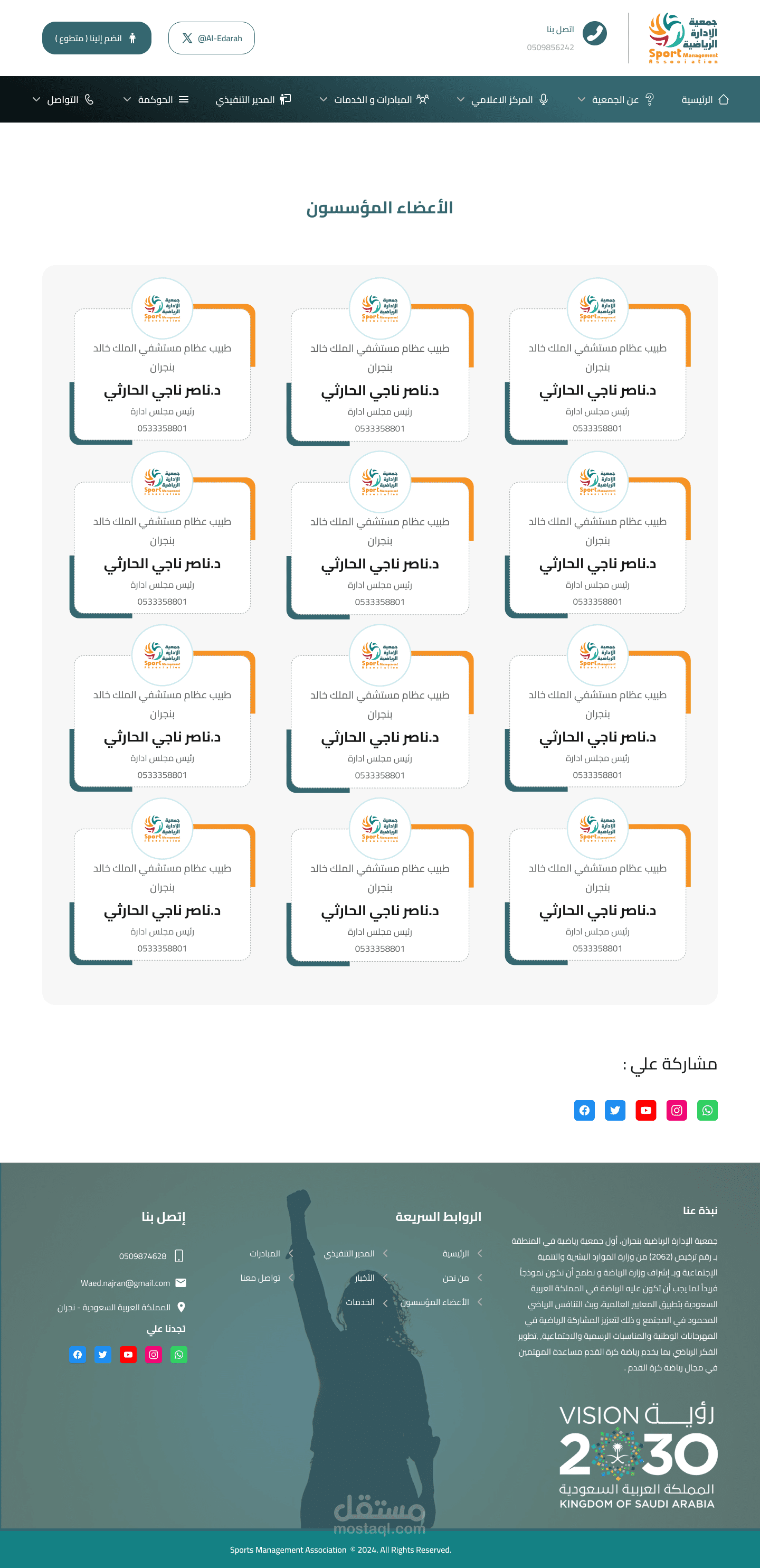Share on Facebook under مشاركة علي
Screen dimensions: 760x1568
click(584, 1110)
